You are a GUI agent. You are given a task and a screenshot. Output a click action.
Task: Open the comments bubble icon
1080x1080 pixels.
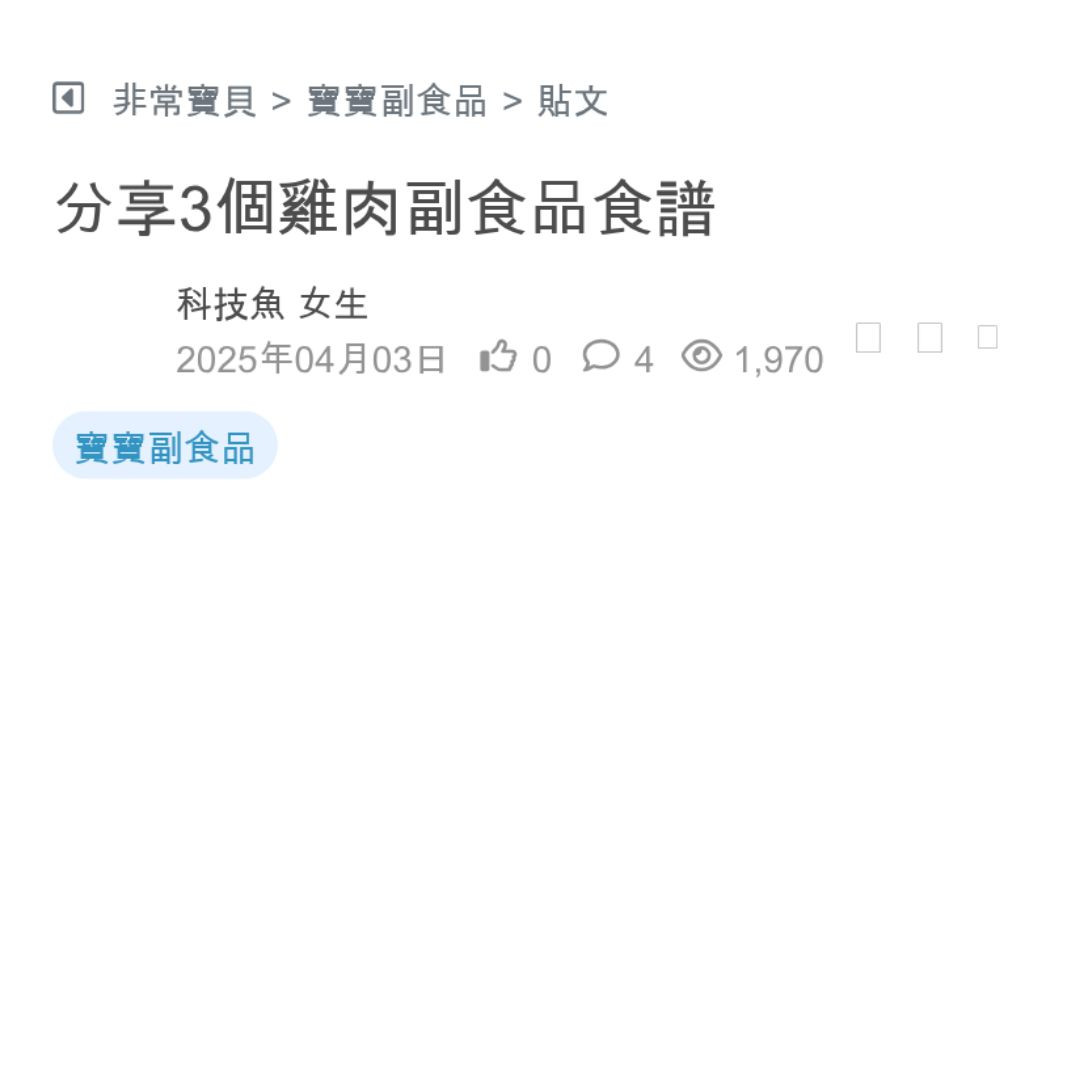(601, 356)
